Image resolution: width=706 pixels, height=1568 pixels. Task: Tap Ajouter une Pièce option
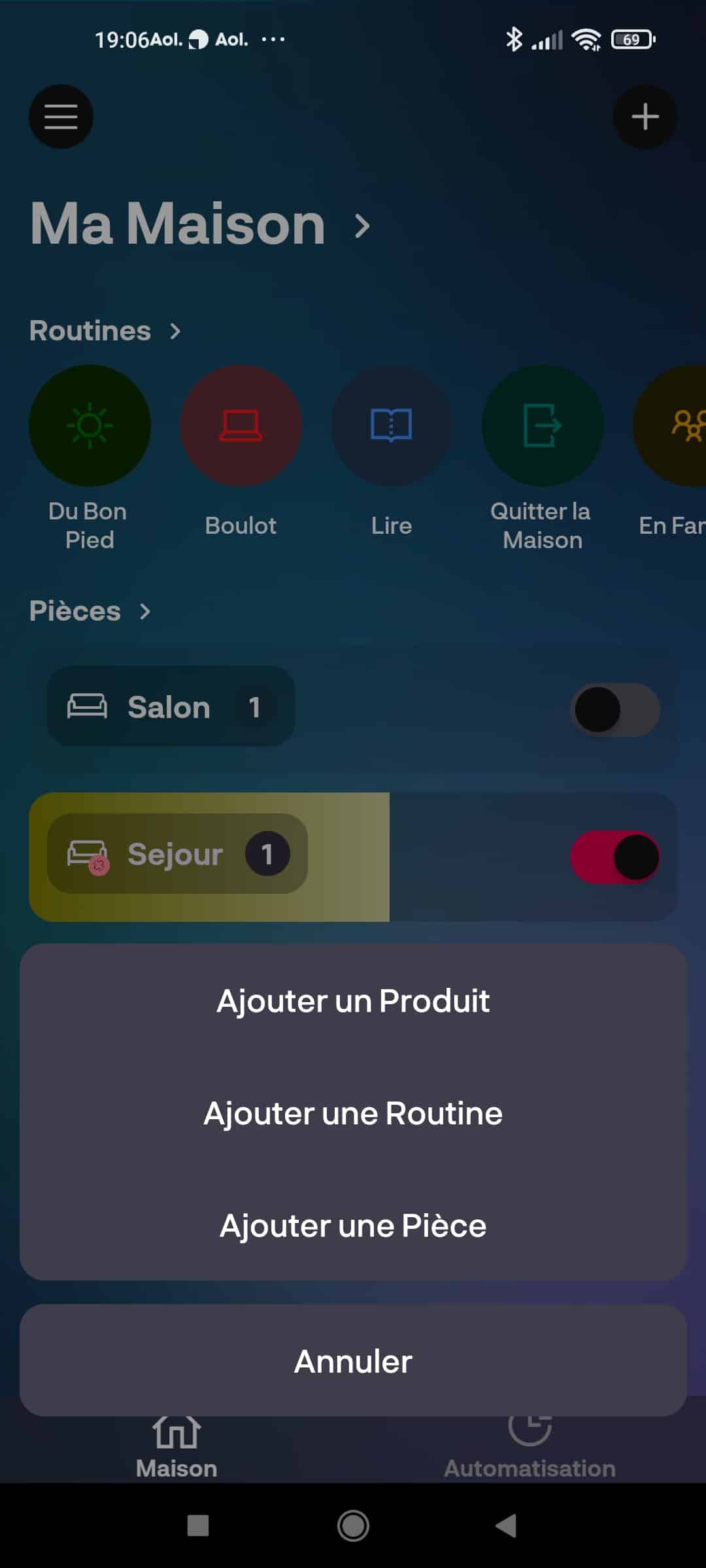(x=353, y=1226)
